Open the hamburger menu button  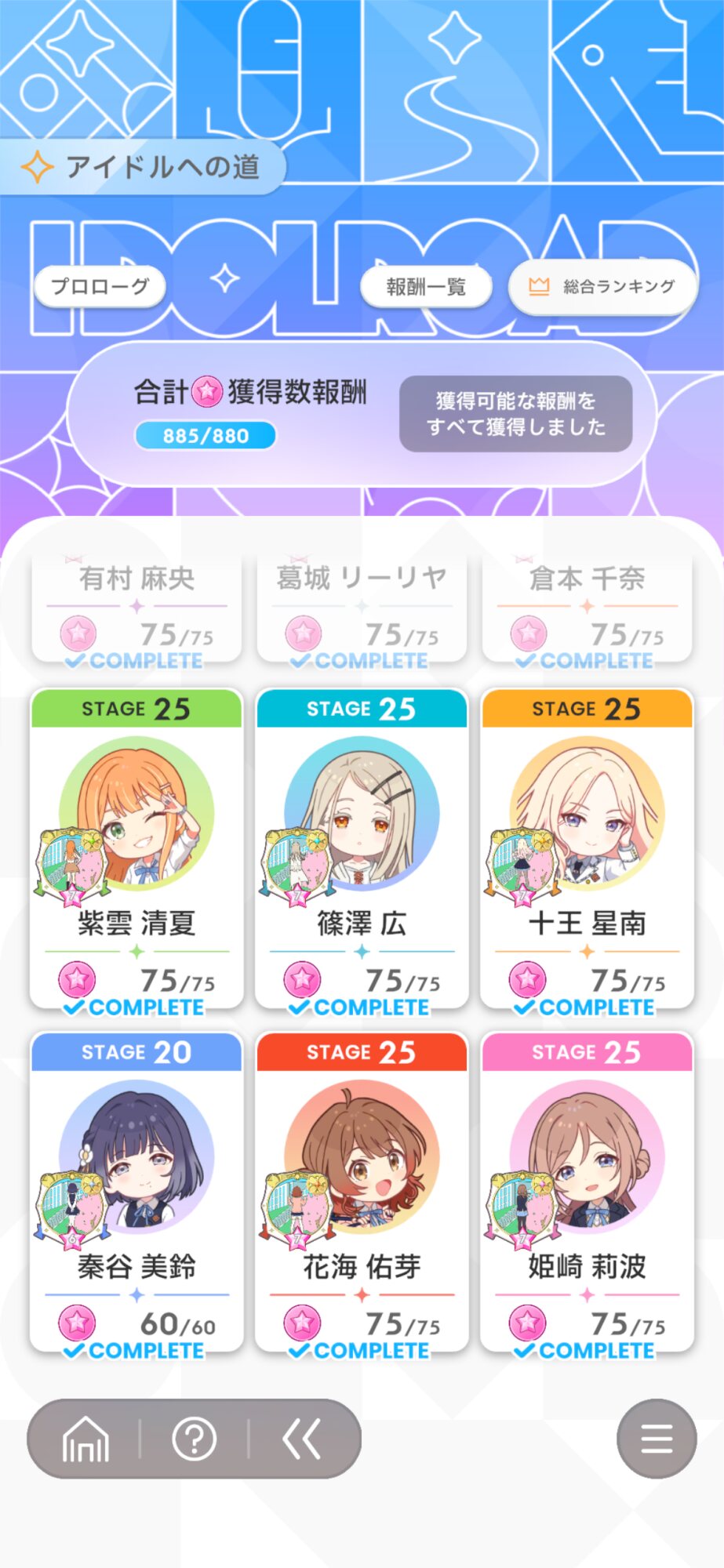point(657,1439)
